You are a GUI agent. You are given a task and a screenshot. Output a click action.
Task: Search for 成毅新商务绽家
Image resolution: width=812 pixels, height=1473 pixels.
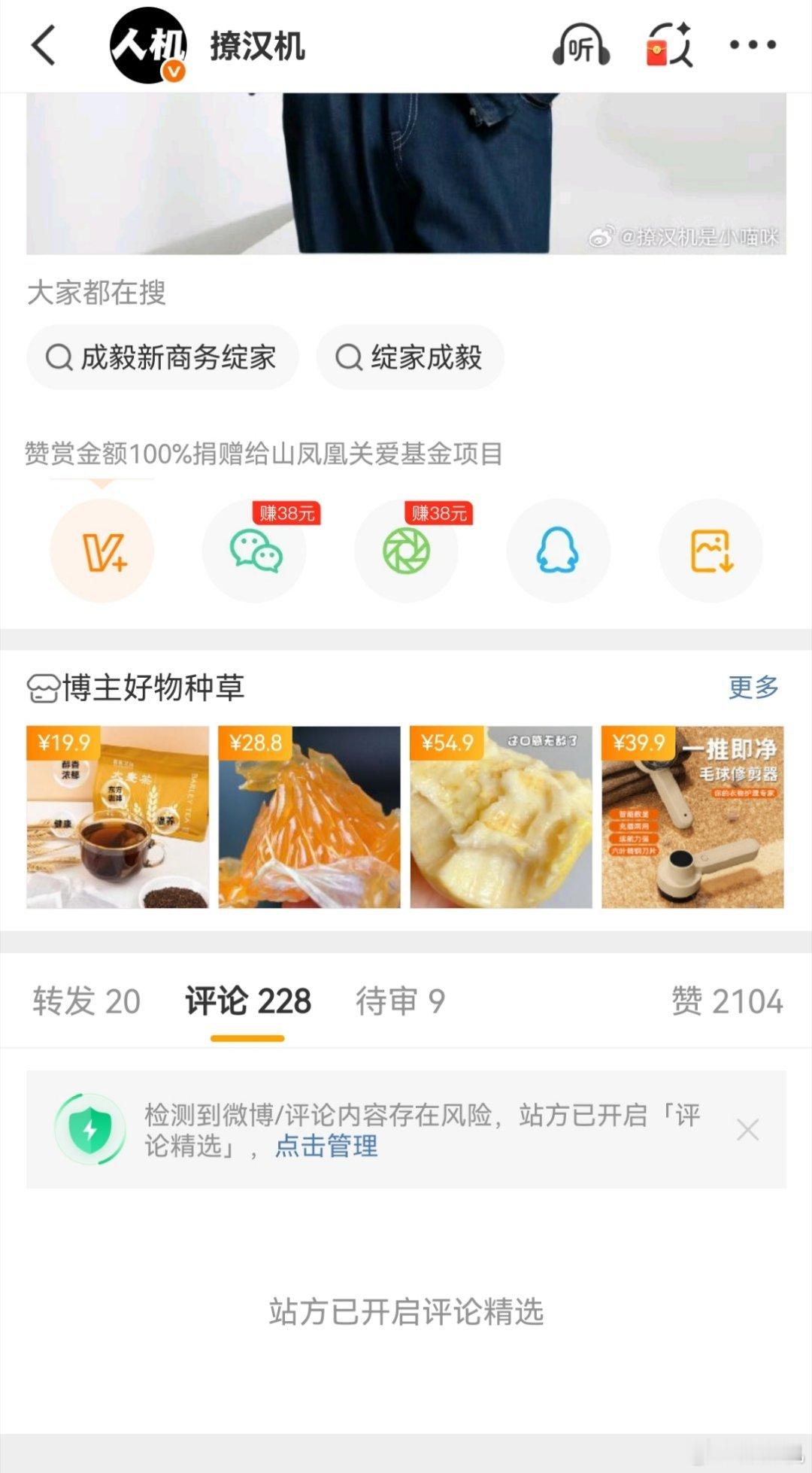(162, 358)
